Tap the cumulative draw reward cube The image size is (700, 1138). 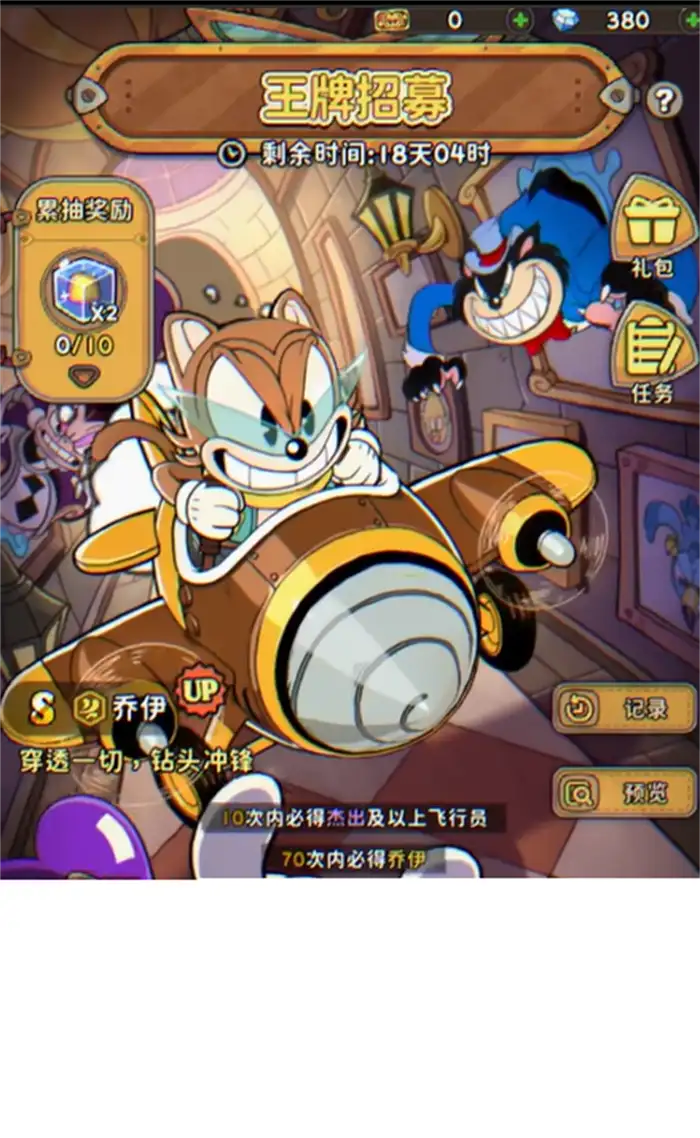pos(84,291)
